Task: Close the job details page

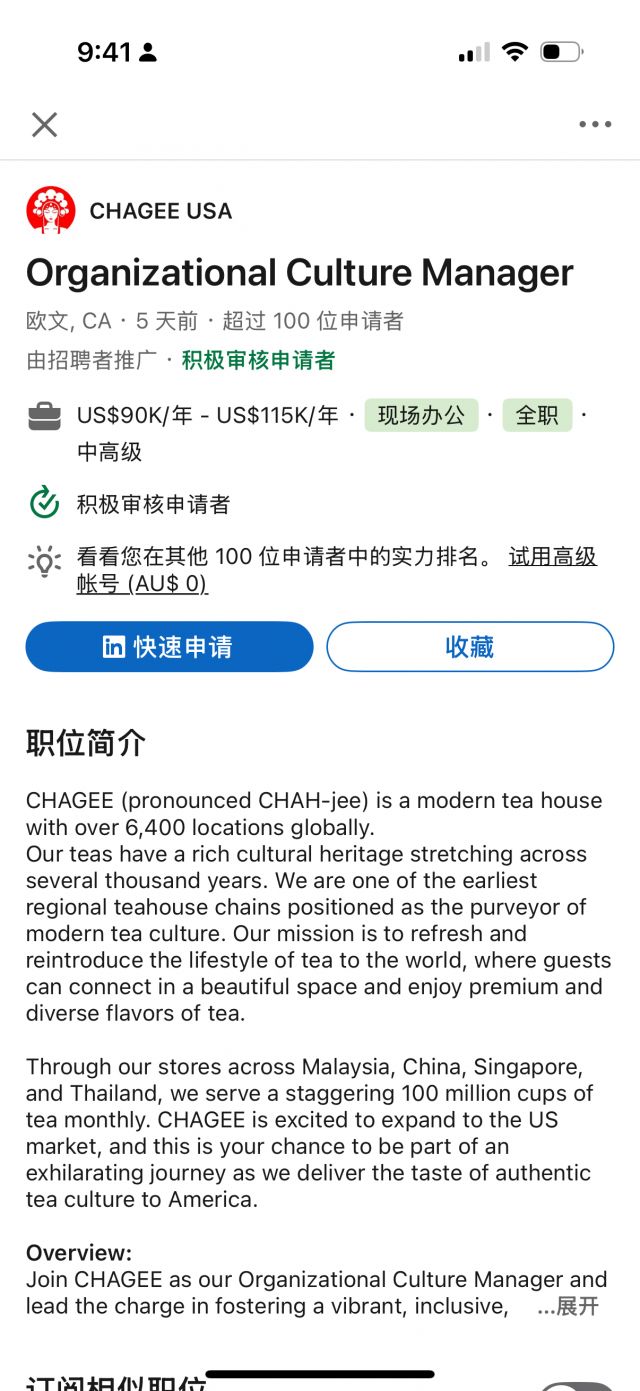Action: (x=44, y=124)
